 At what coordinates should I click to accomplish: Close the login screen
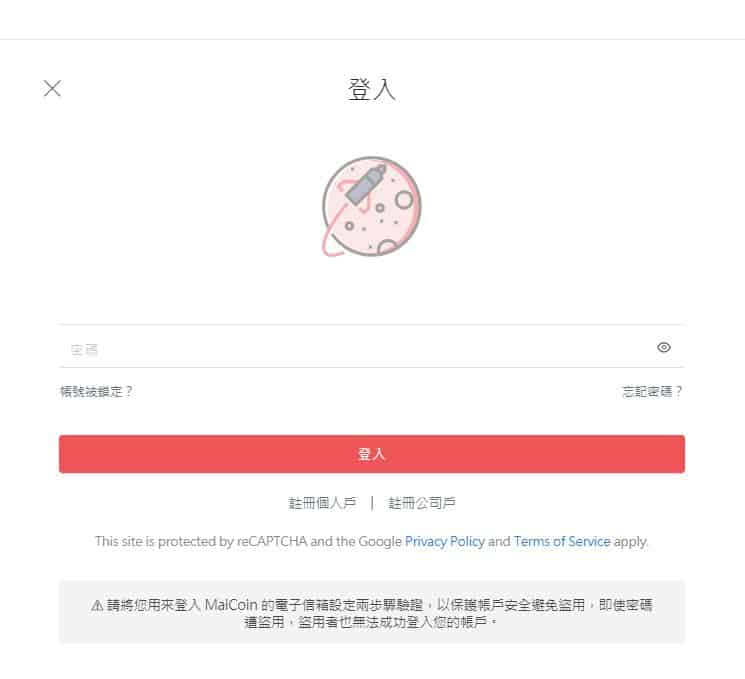point(53,88)
